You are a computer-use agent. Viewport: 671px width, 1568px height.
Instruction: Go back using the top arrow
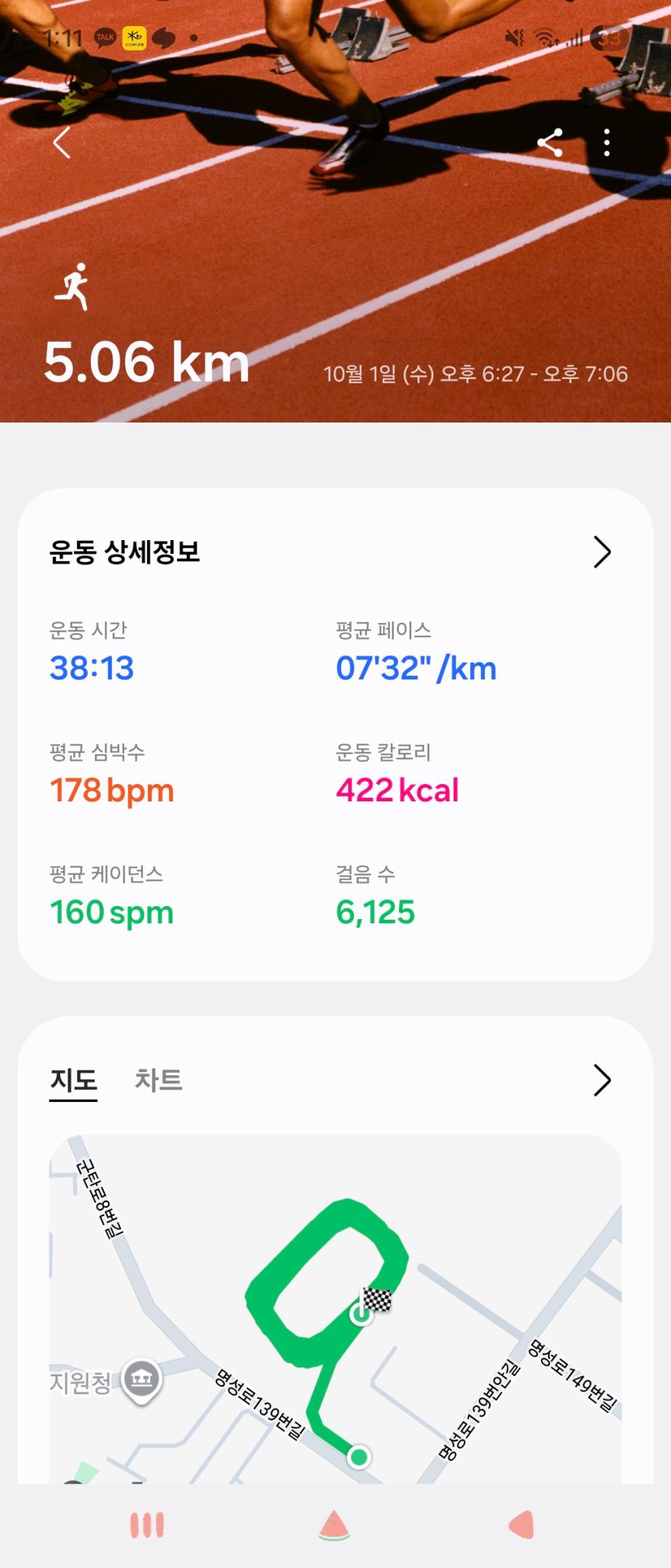[62, 142]
